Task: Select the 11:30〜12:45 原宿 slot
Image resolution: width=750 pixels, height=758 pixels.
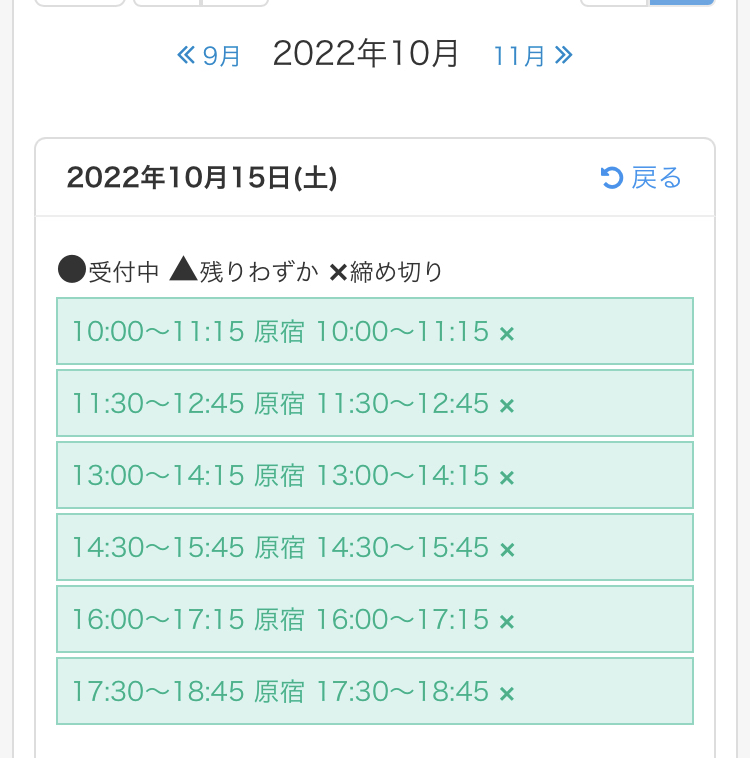Action: pos(375,403)
